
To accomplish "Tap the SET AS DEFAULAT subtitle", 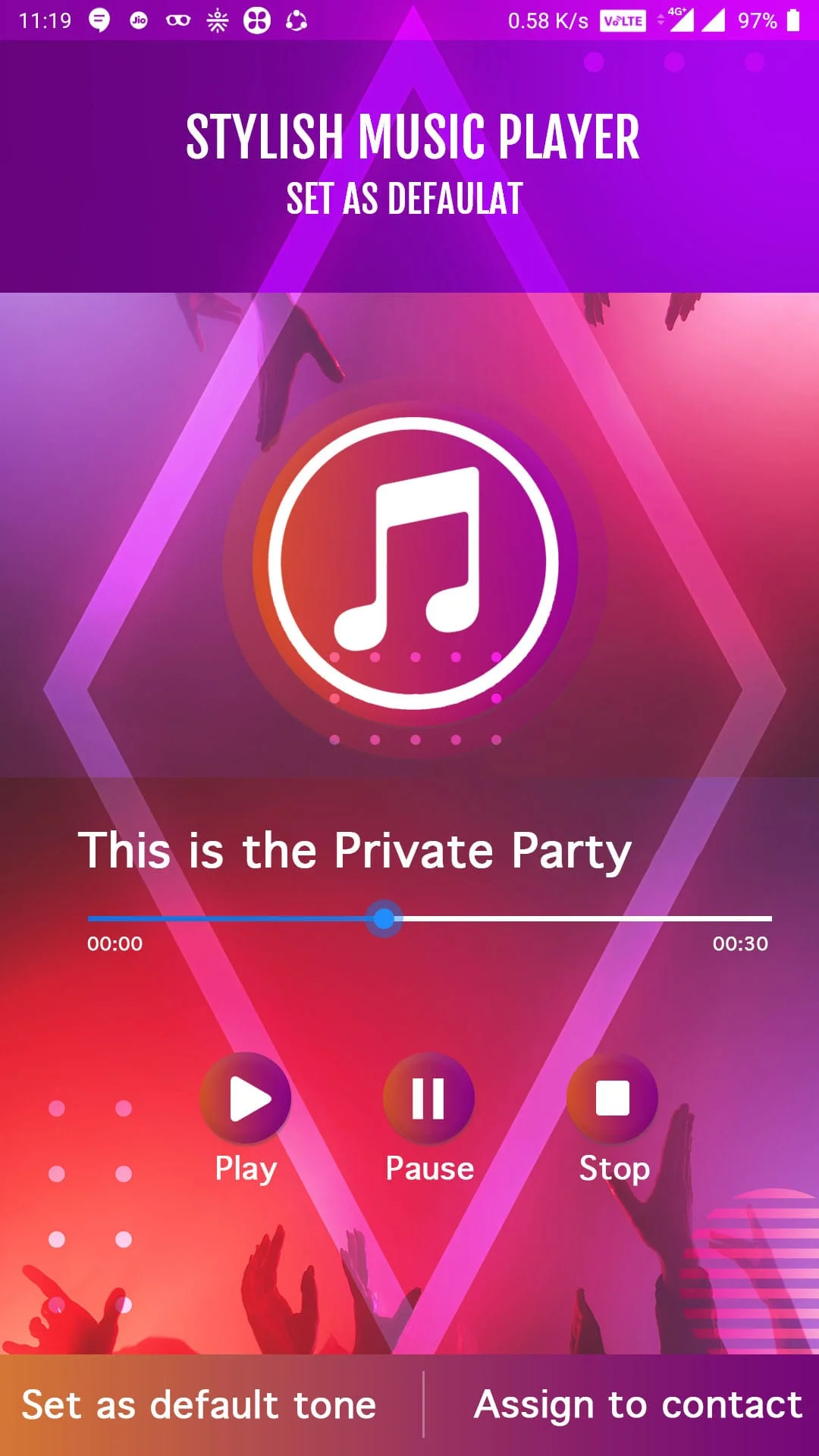I will click(x=404, y=199).
